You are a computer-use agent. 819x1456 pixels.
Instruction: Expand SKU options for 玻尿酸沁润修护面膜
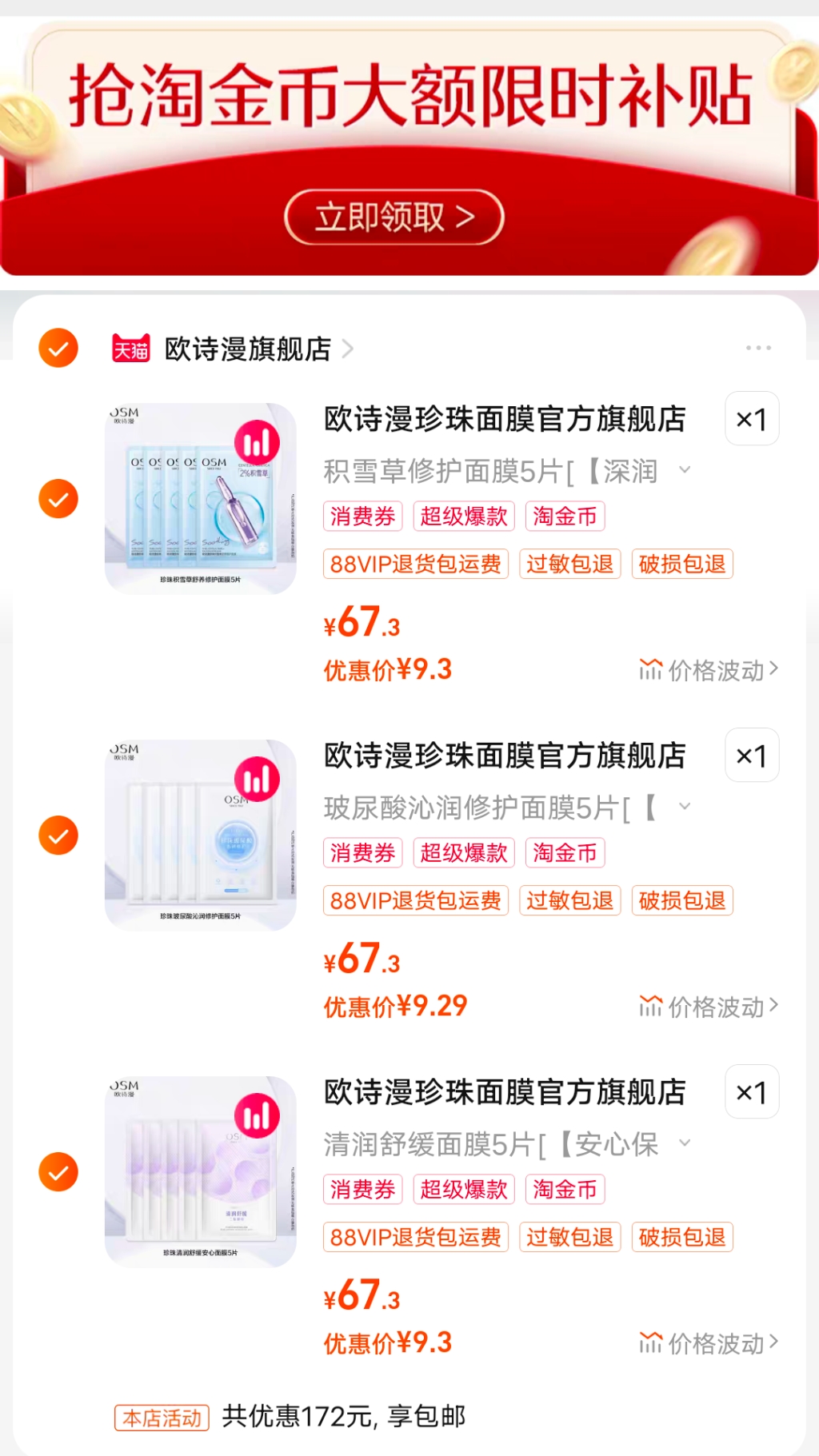685,808
